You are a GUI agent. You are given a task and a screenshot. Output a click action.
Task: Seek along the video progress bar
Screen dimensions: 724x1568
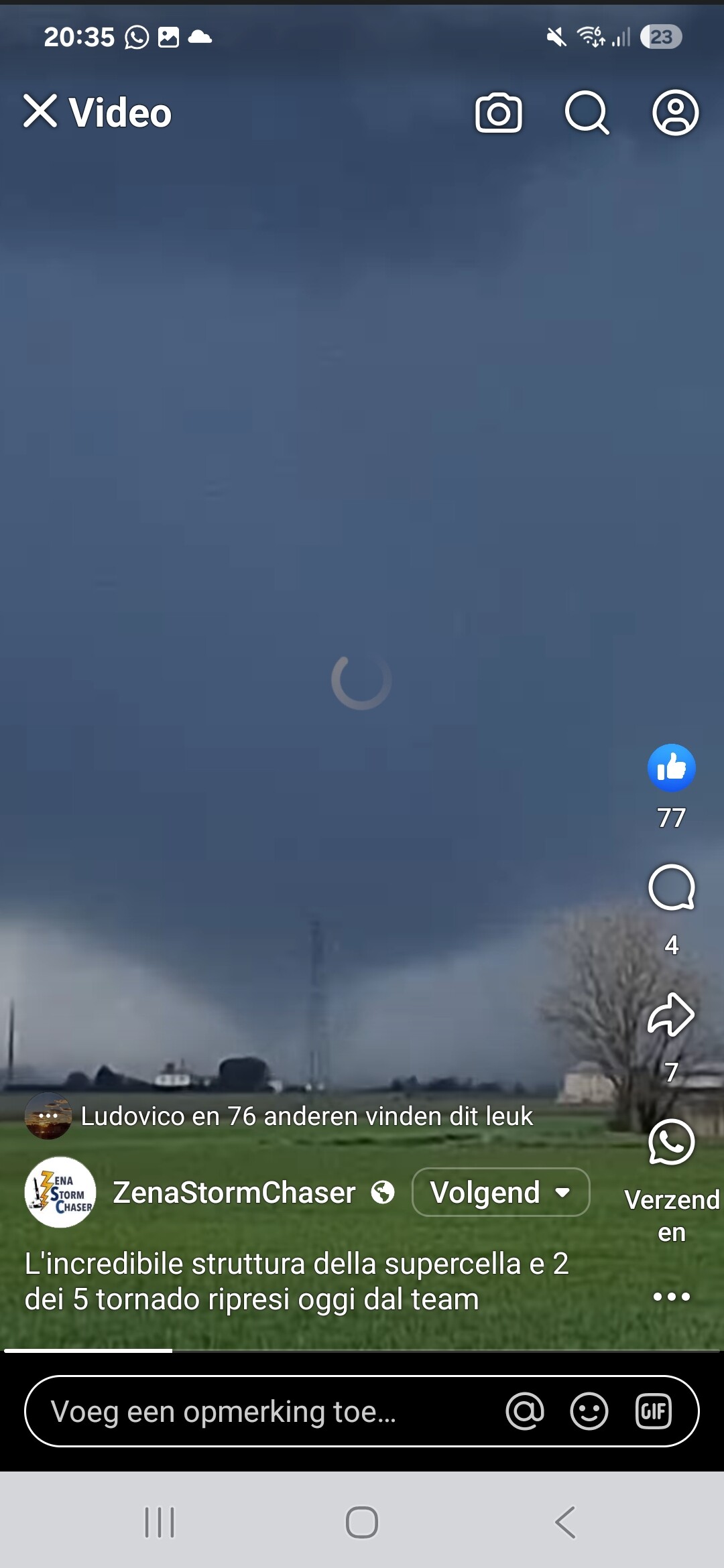point(362,1350)
